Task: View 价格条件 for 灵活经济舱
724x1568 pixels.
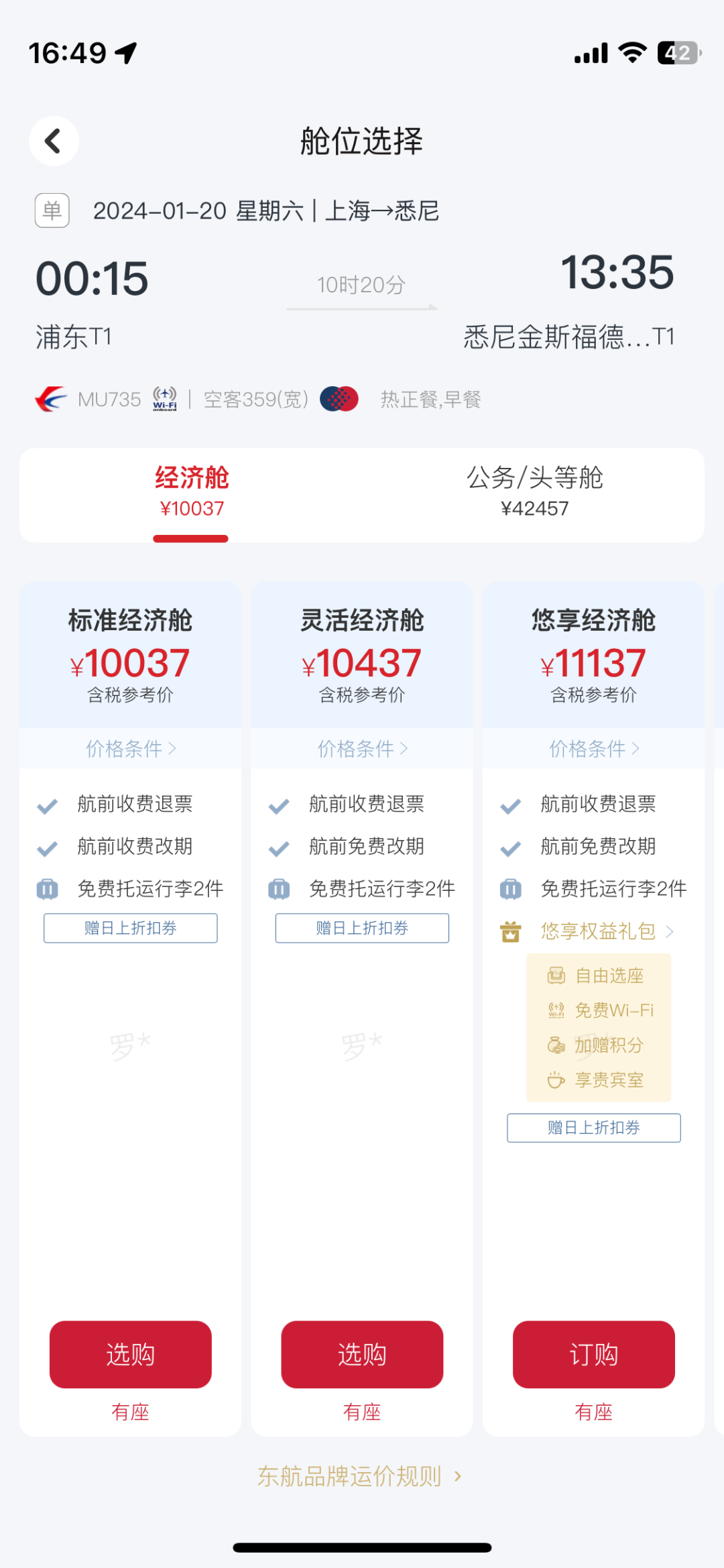Action: (362, 748)
